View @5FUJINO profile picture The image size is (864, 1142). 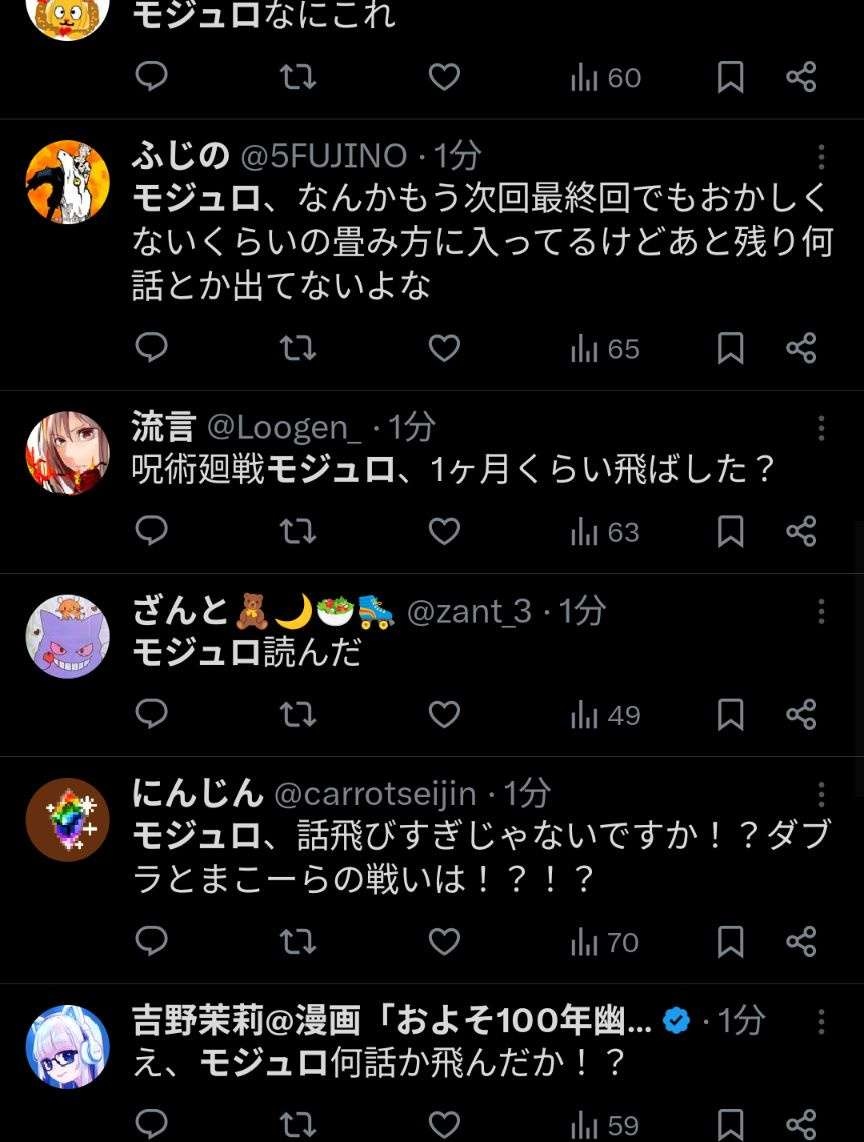67,182
